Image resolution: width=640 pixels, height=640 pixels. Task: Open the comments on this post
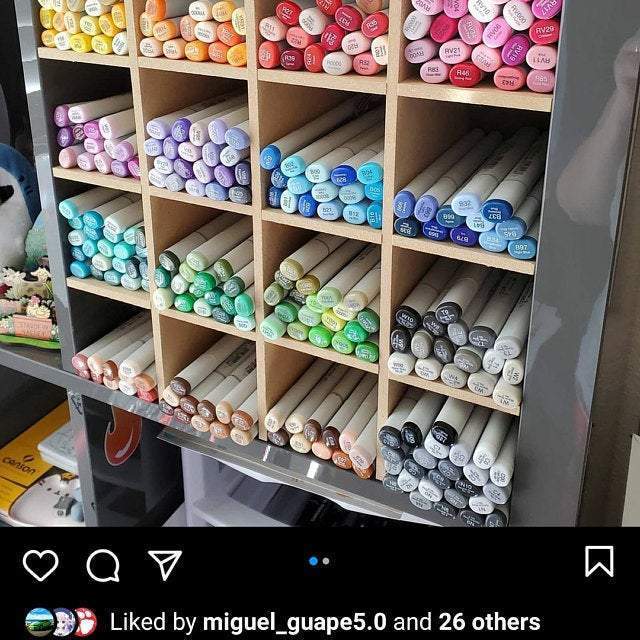coord(103,564)
